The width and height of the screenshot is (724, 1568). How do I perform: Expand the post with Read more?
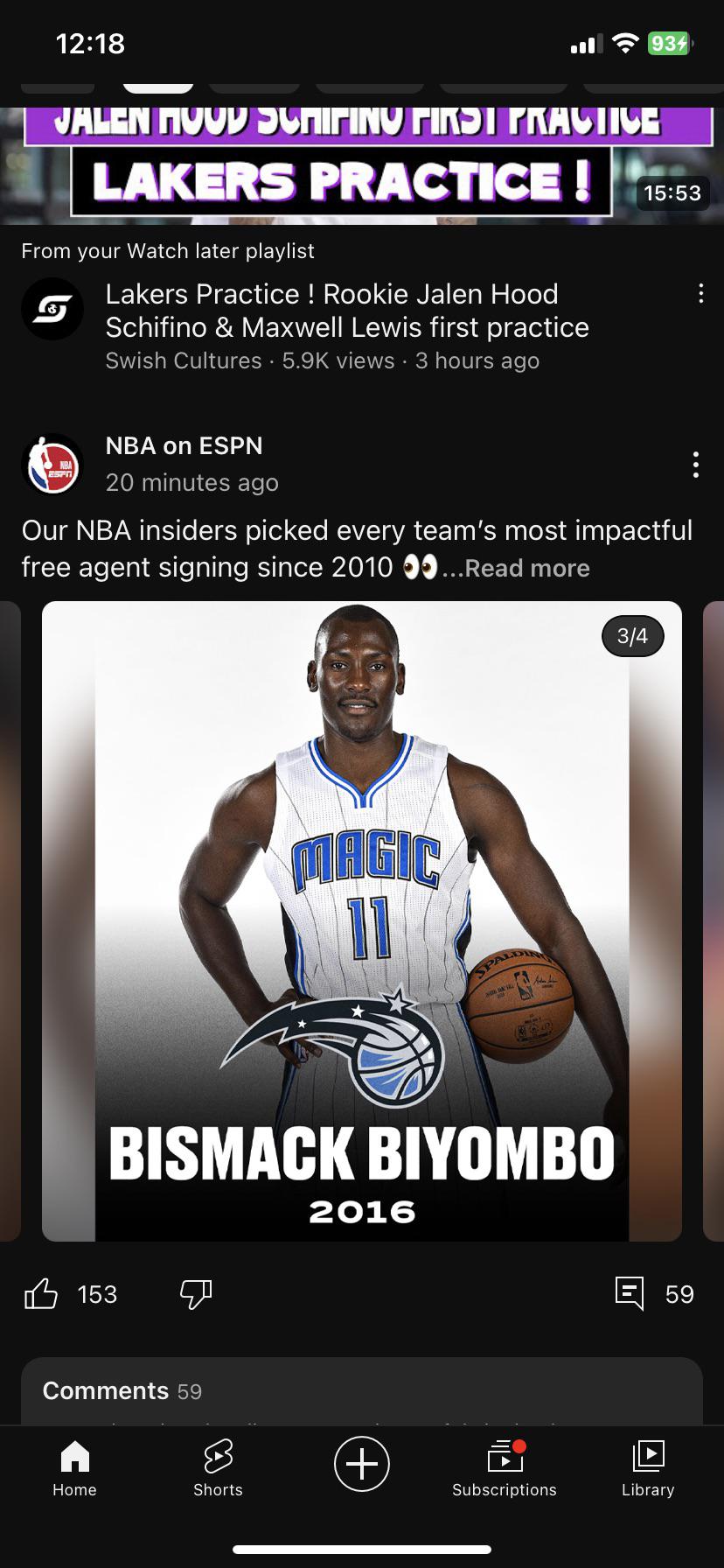526,568
